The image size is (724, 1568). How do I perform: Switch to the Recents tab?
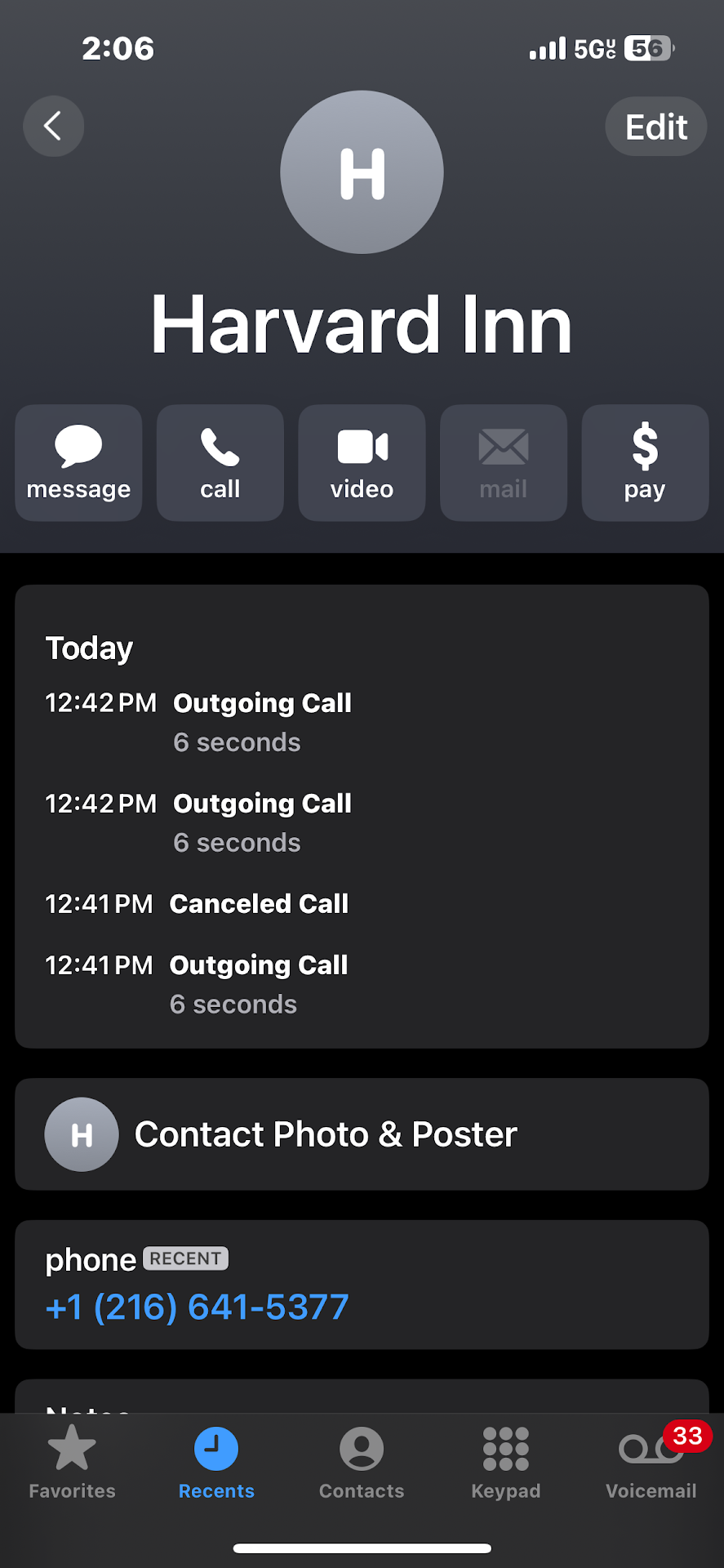(x=216, y=1463)
